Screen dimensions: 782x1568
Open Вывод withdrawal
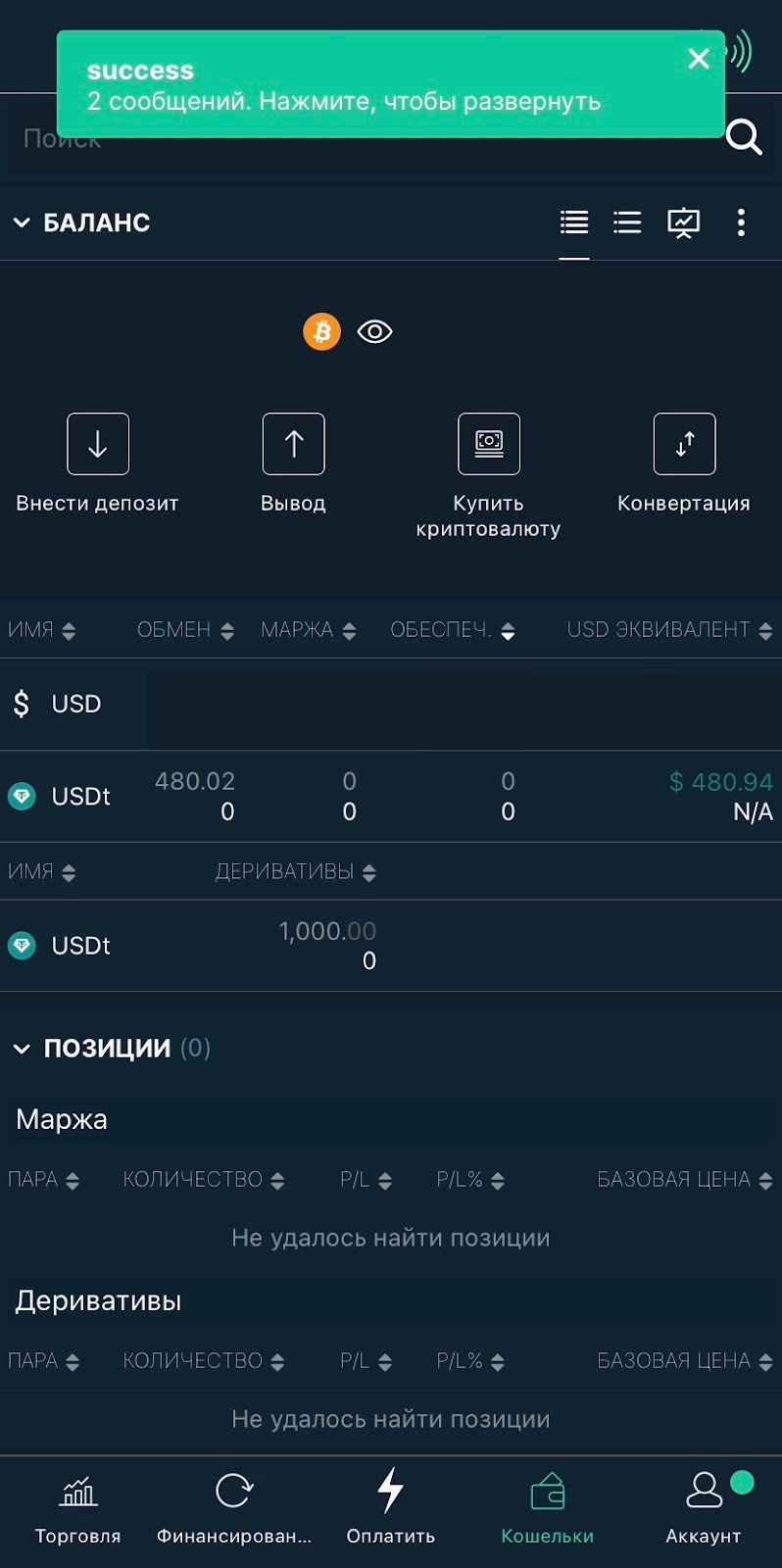pyautogui.click(x=293, y=465)
